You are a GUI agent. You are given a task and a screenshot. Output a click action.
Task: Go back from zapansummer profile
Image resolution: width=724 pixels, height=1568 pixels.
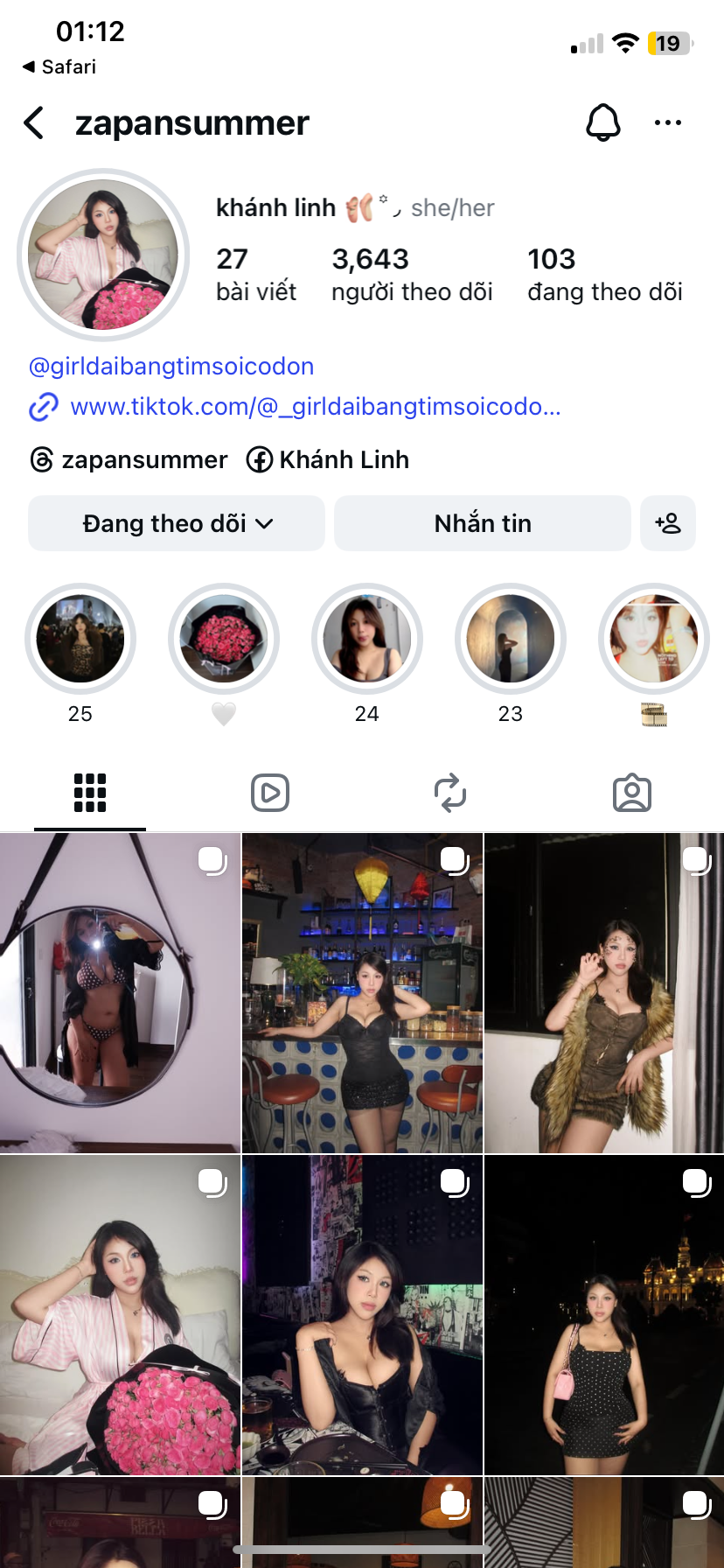coord(34,123)
